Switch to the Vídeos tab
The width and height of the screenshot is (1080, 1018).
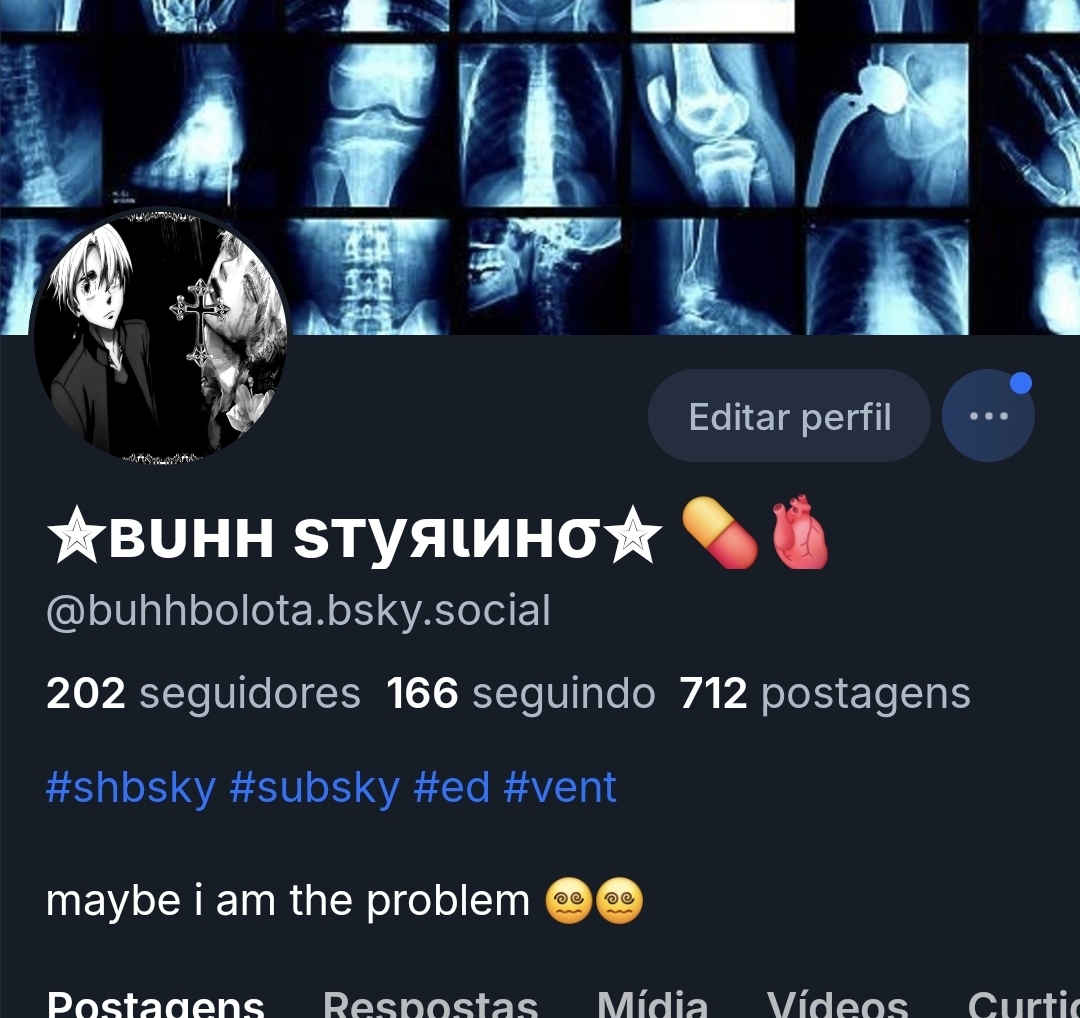click(837, 1003)
